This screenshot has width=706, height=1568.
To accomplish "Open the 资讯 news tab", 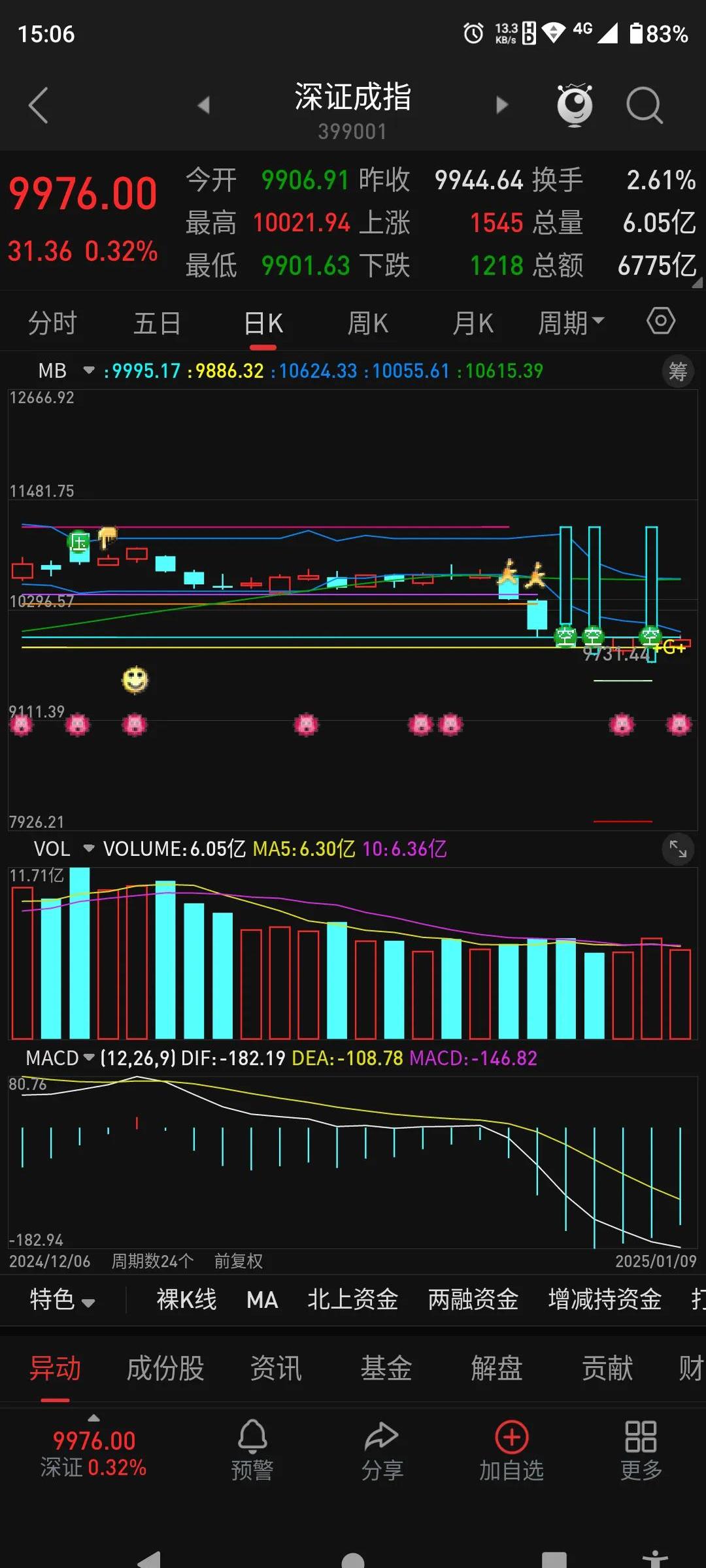I will pos(276,1369).
